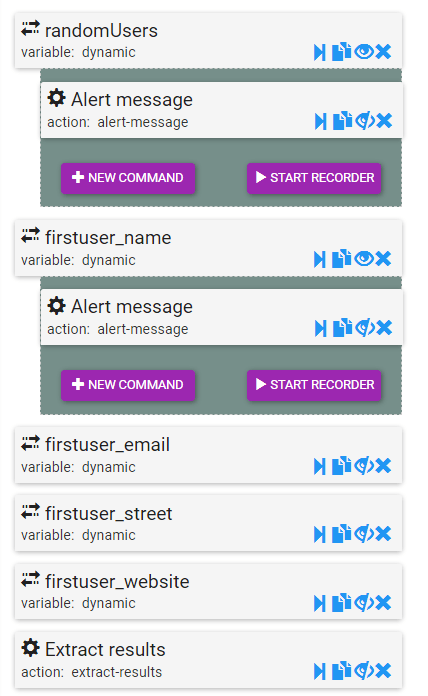Duplicate the randomUsers variable
428x696 pixels.
pyautogui.click(x=341, y=51)
